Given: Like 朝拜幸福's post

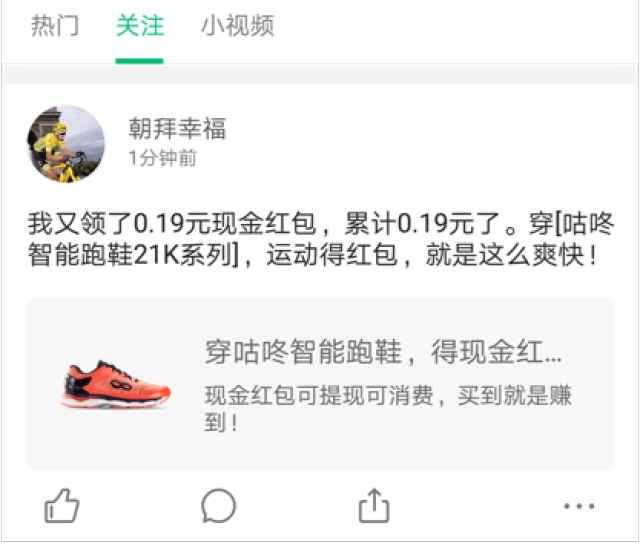Looking at the screenshot, I should (62, 505).
